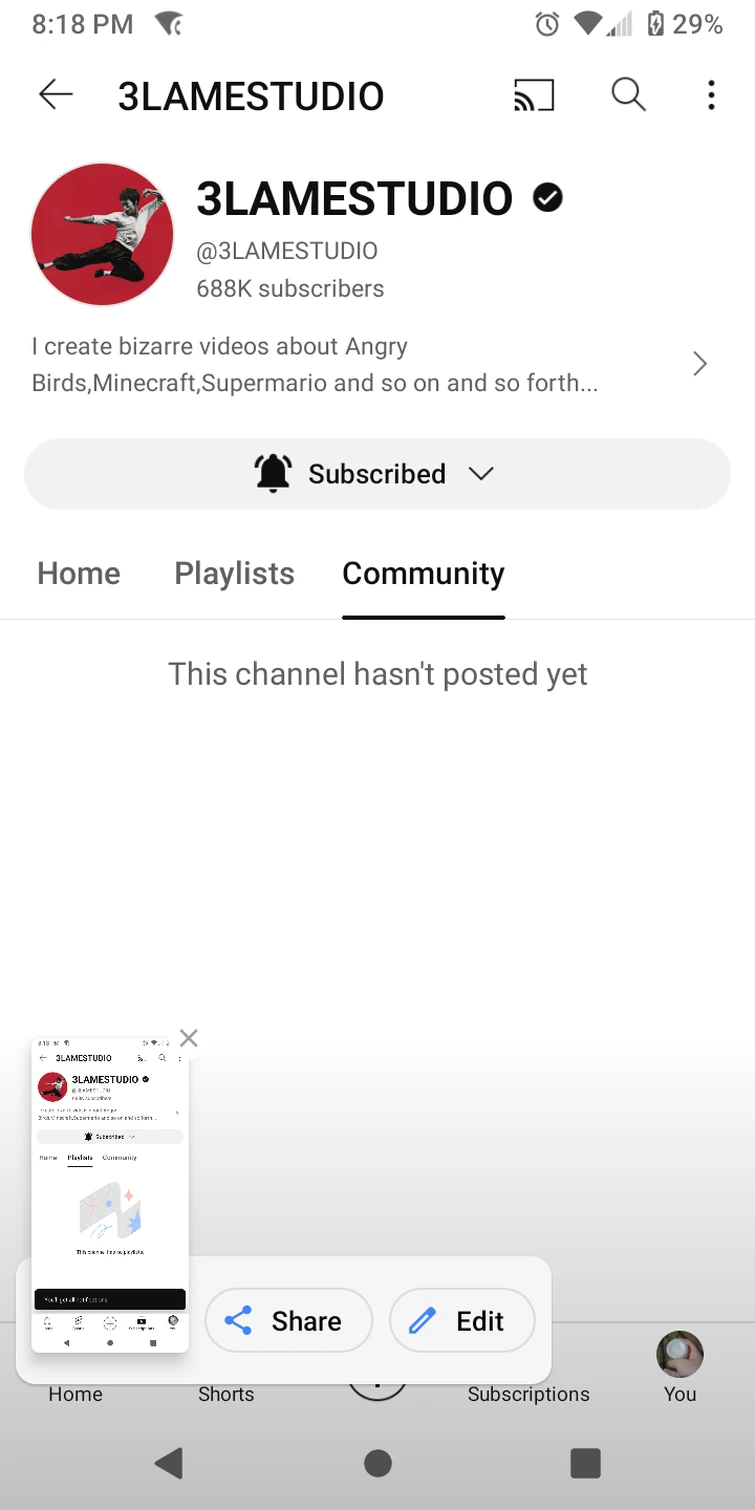Search within the 3LAMESTUDIO channel
755x1510 pixels.
pos(628,96)
